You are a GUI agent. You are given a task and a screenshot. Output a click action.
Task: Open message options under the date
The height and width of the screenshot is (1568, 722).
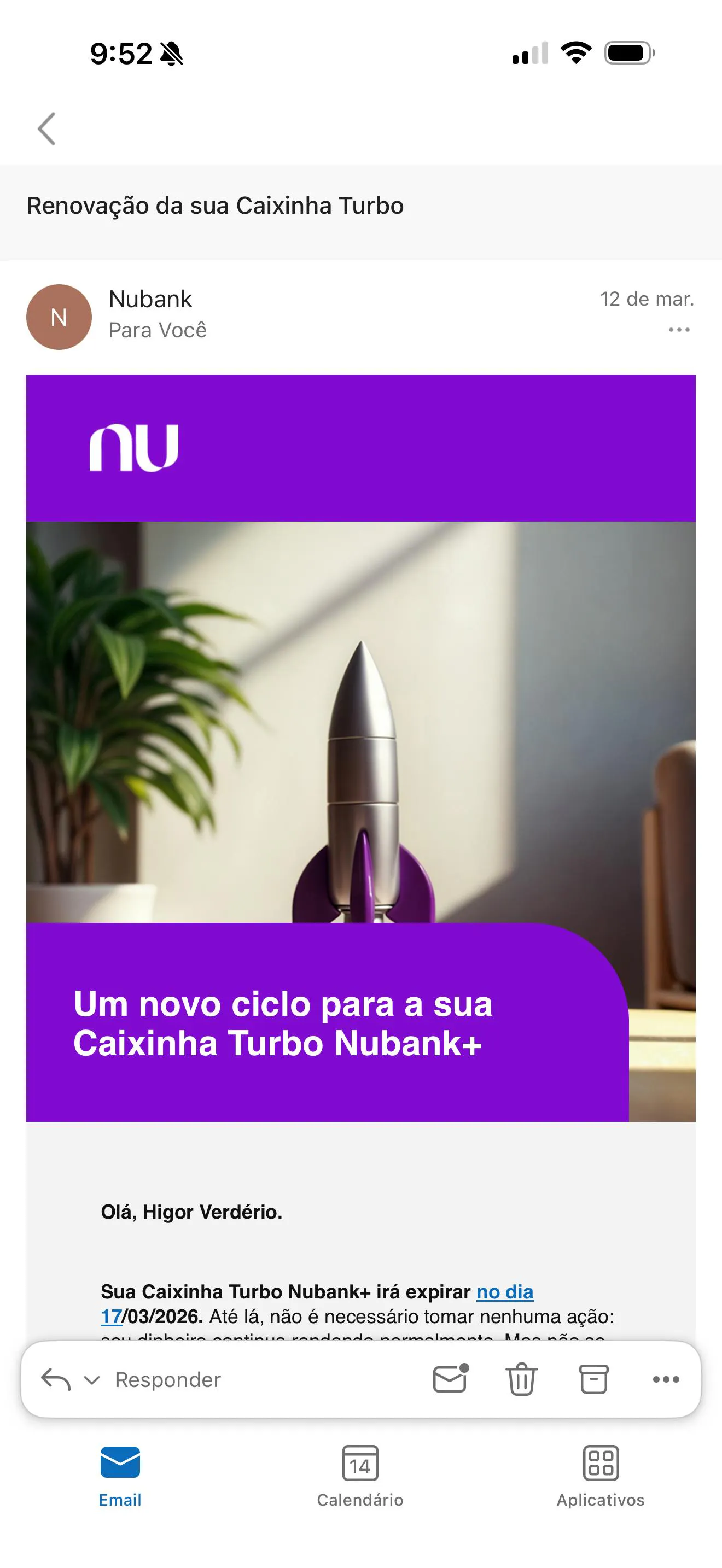click(679, 330)
